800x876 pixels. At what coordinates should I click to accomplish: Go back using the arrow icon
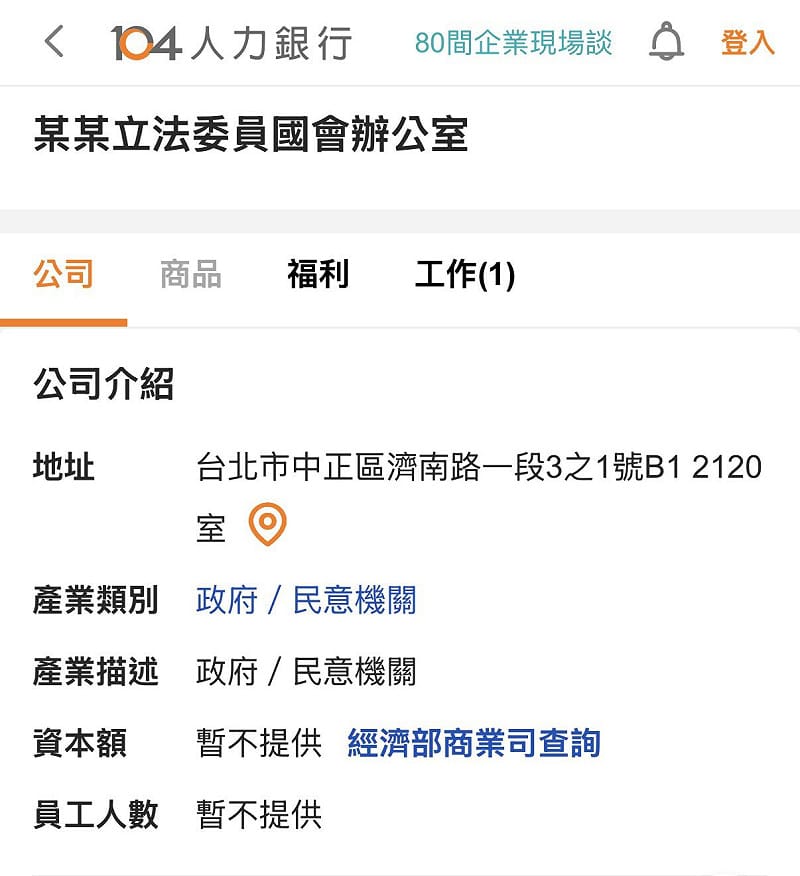tap(54, 42)
